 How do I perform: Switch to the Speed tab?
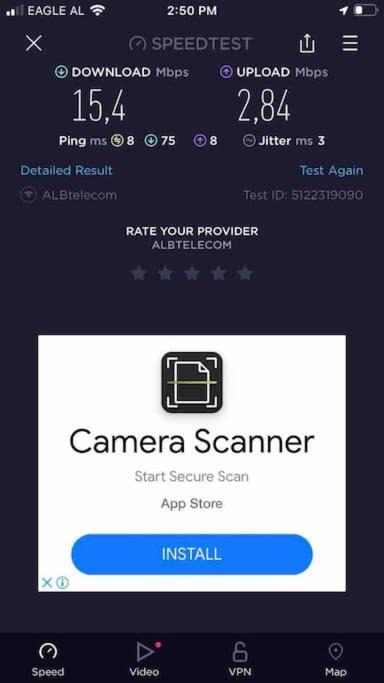(48, 659)
